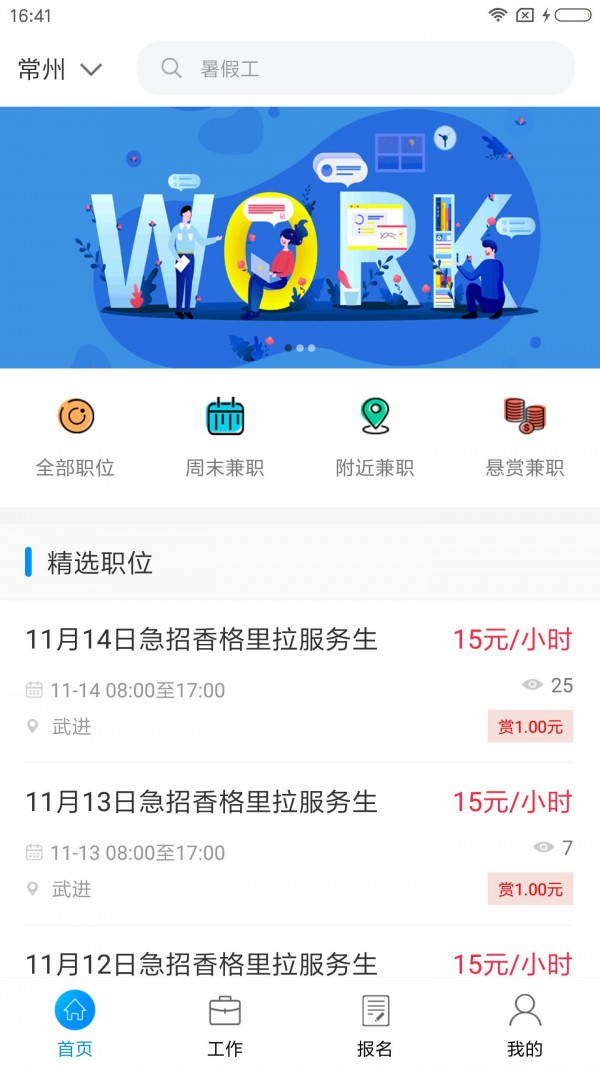Switch to the 我的 tab
This screenshot has height=1067, width=600.
525,1025
